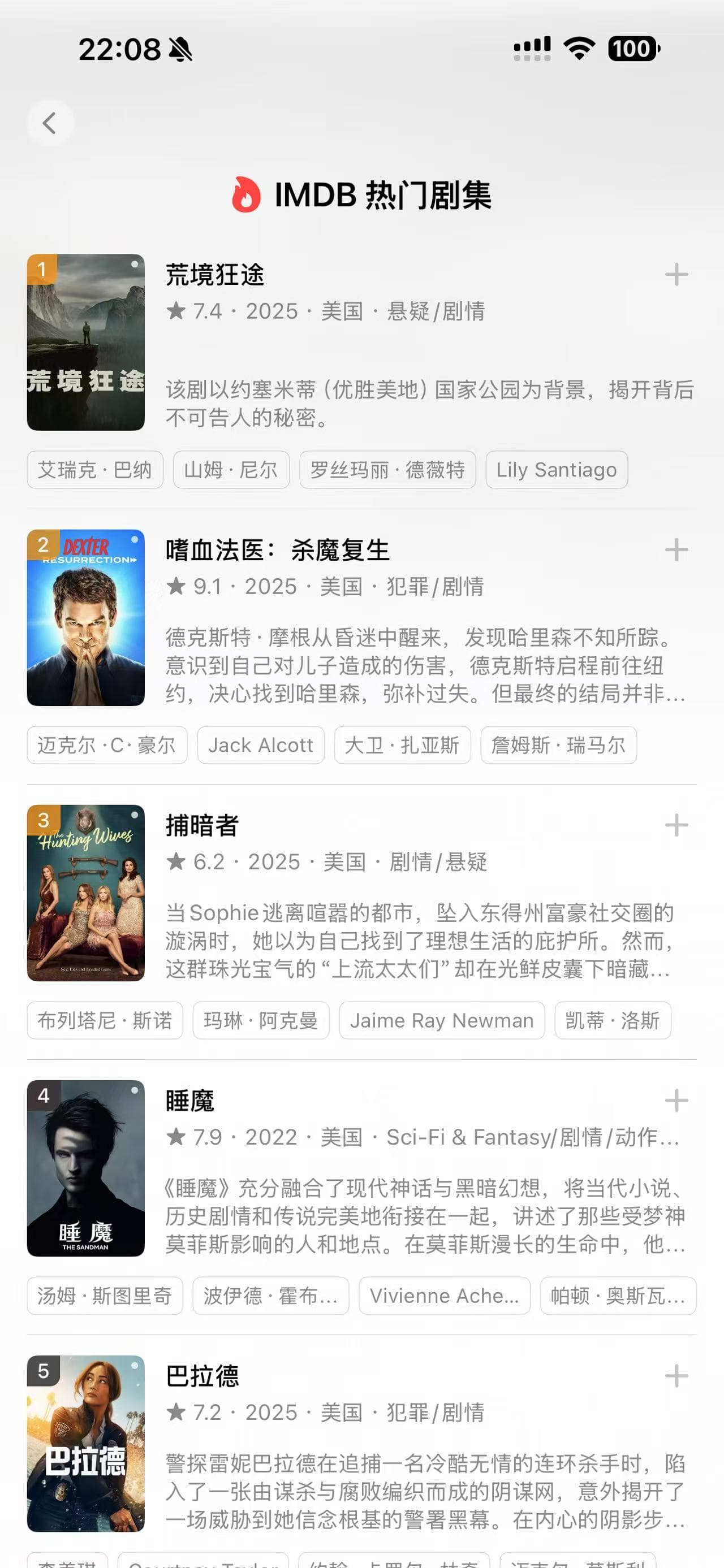
Task: Open the 巴拉德 poster
Action: click(86, 1443)
